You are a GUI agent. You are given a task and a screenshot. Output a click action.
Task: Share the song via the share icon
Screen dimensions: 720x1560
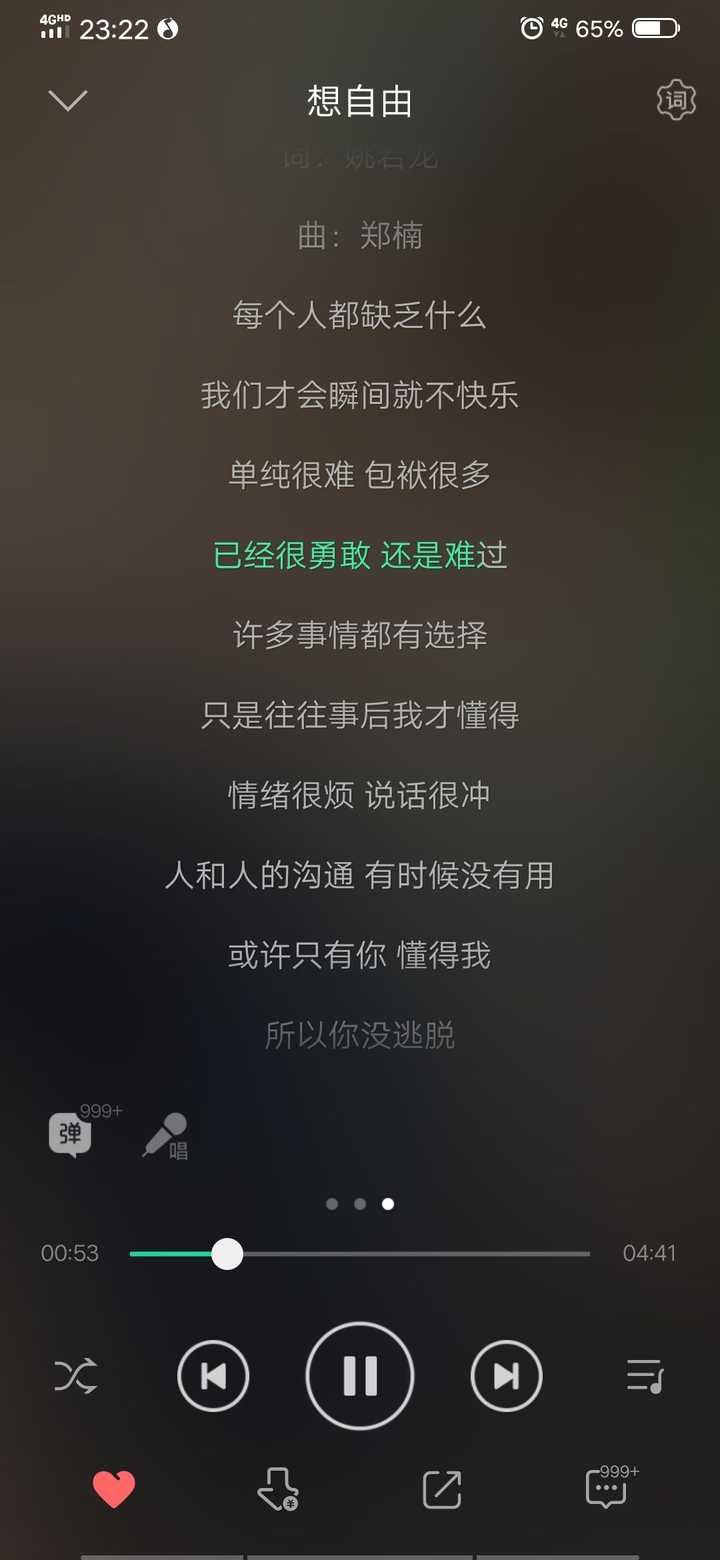pos(441,1489)
